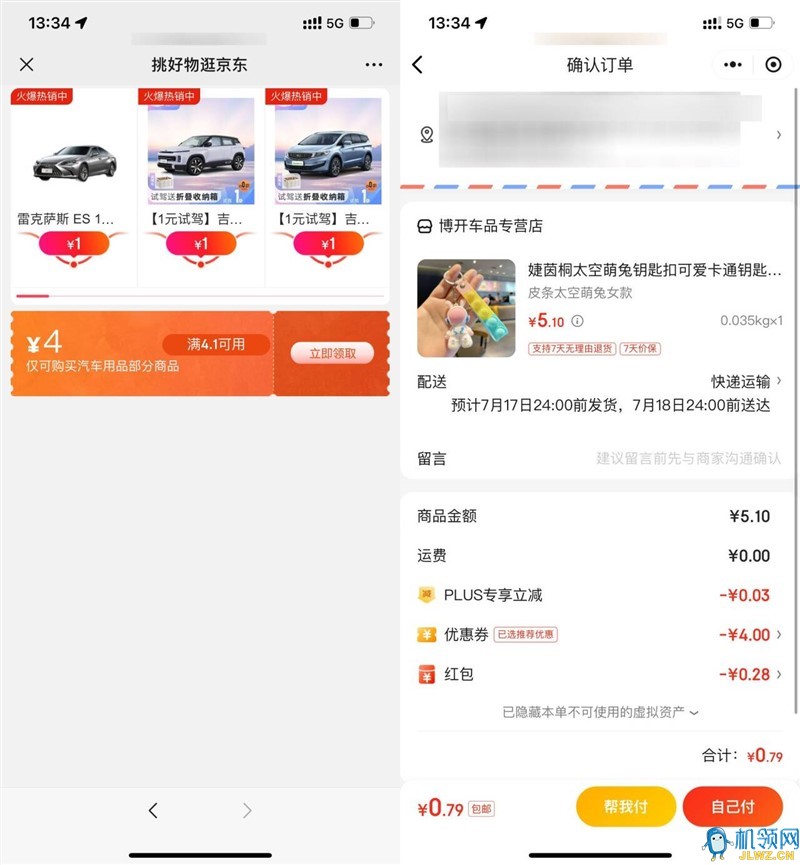Viewport: 800px width, 865px height.
Task: Open the overflow menu on 挑好物逛京东
Action: pos(373,65)
